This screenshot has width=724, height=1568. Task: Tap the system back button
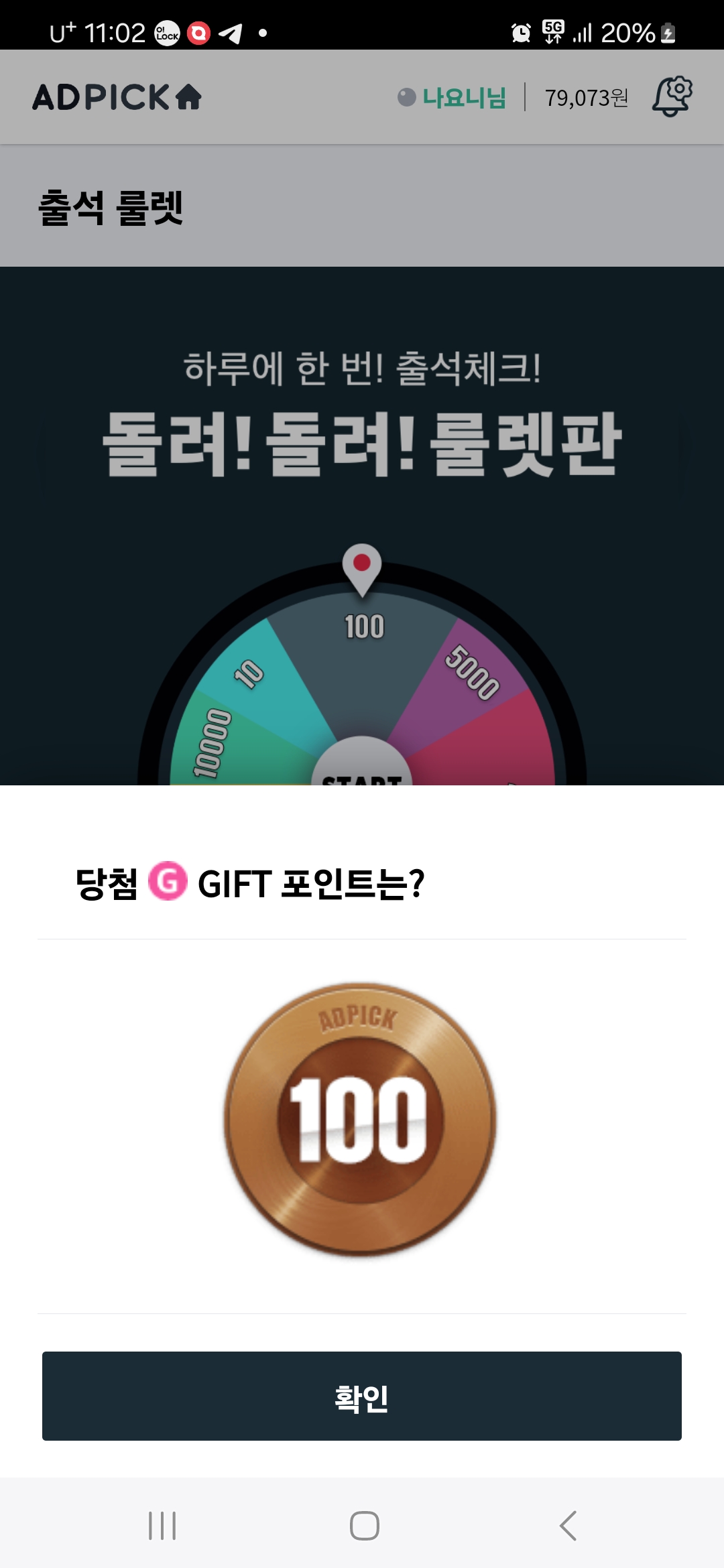568,1526
